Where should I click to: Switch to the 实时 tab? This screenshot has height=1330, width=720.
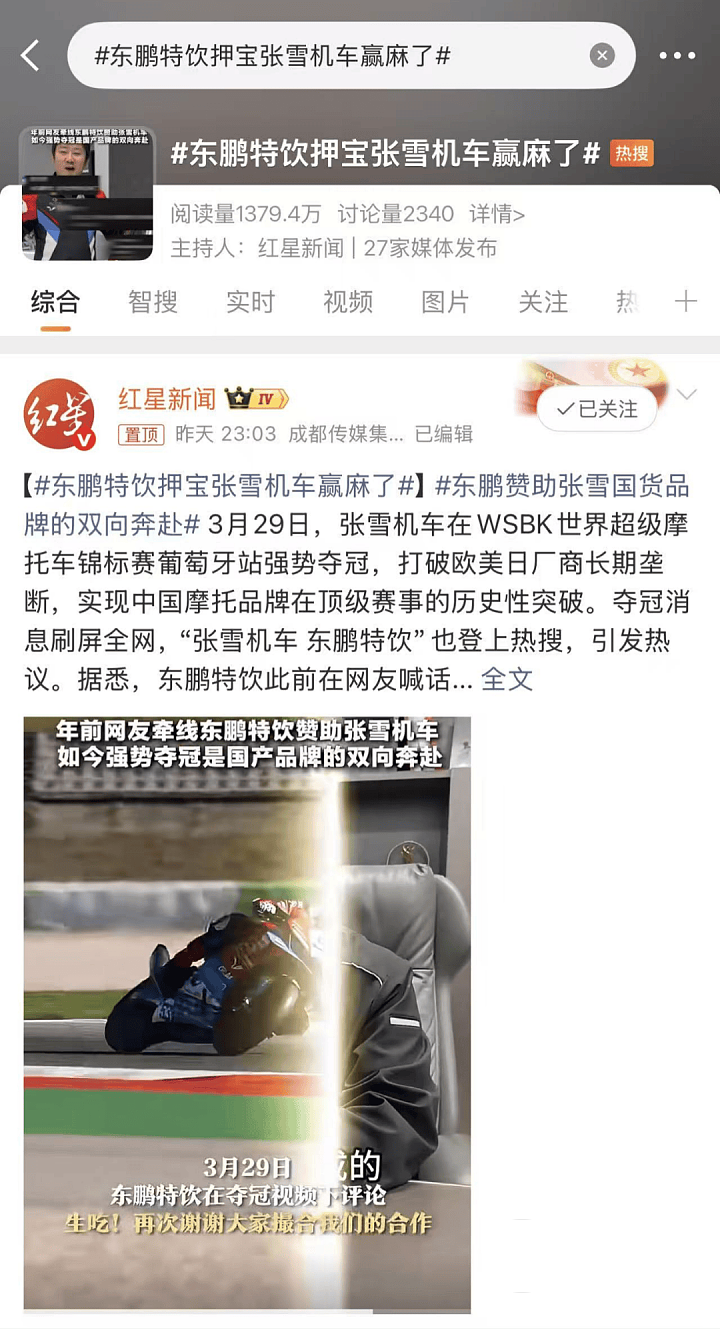point(250,302)
